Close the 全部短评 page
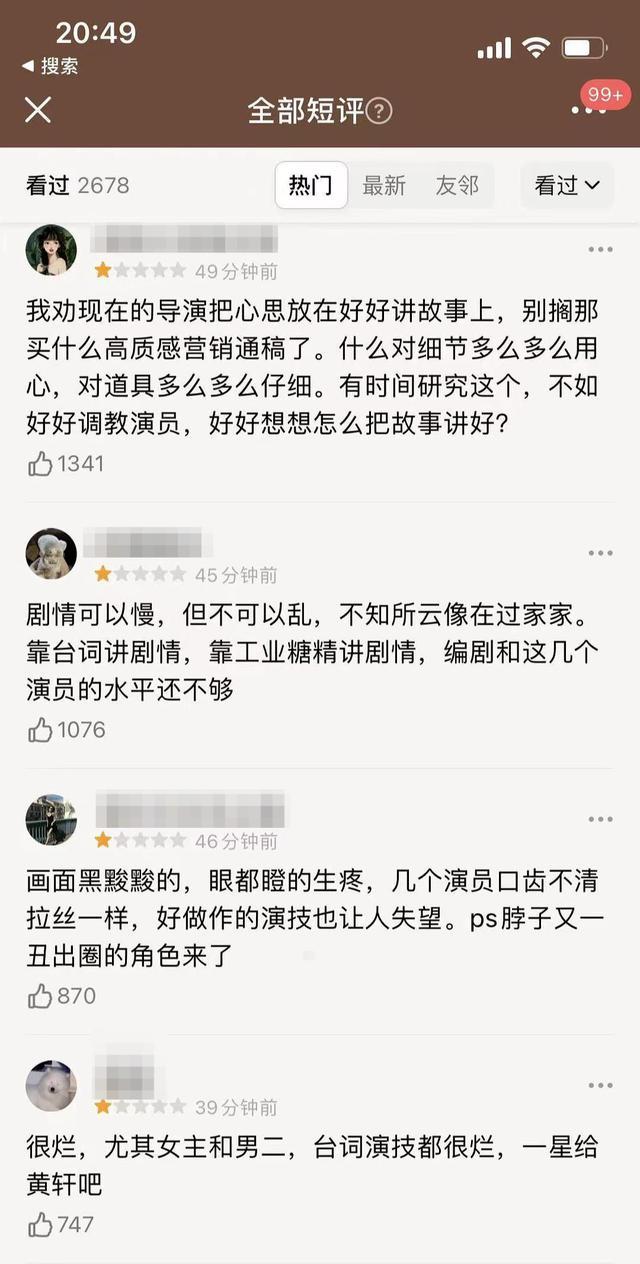 coord(38,110)
